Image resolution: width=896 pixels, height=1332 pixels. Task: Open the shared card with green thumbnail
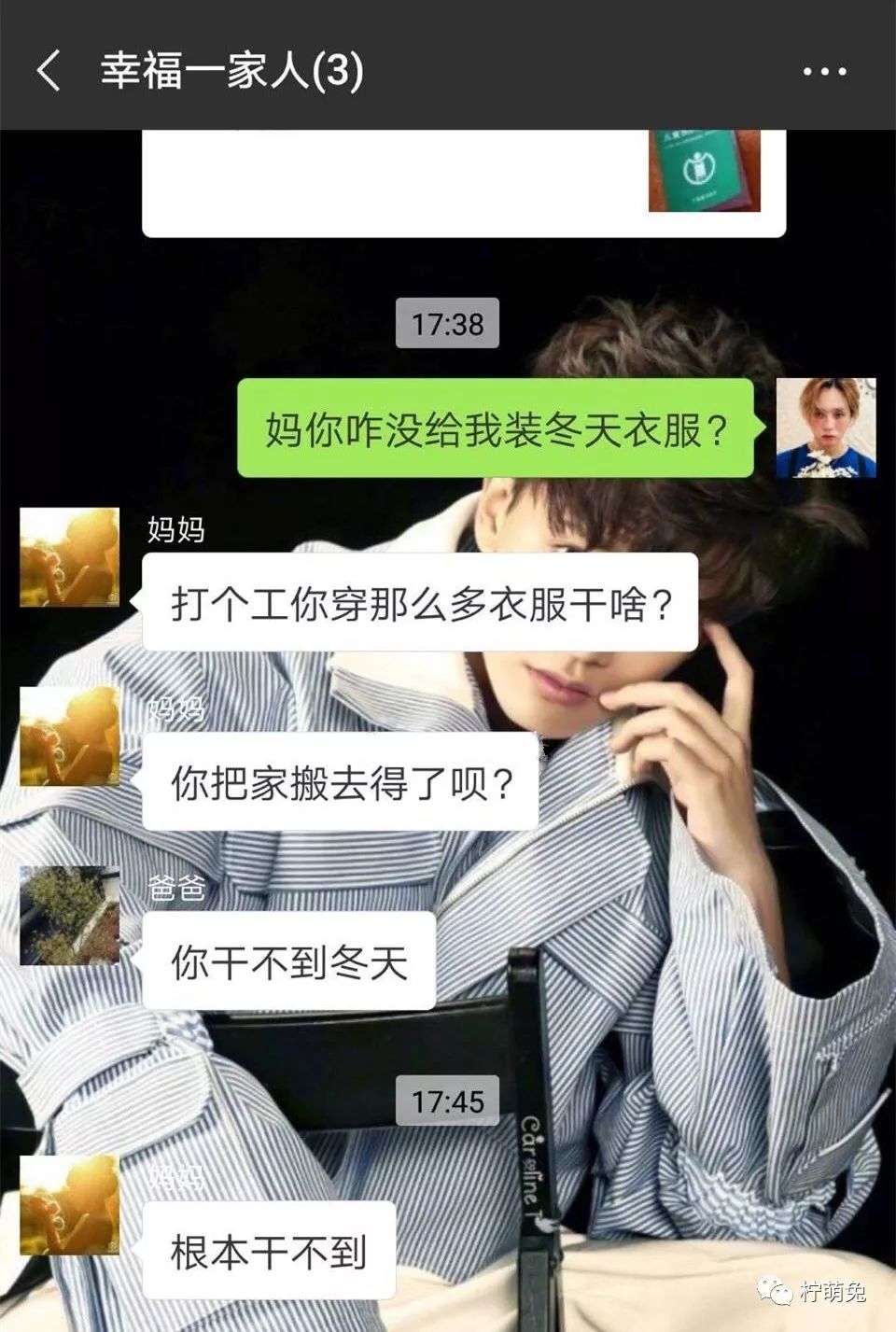point(464,182)
